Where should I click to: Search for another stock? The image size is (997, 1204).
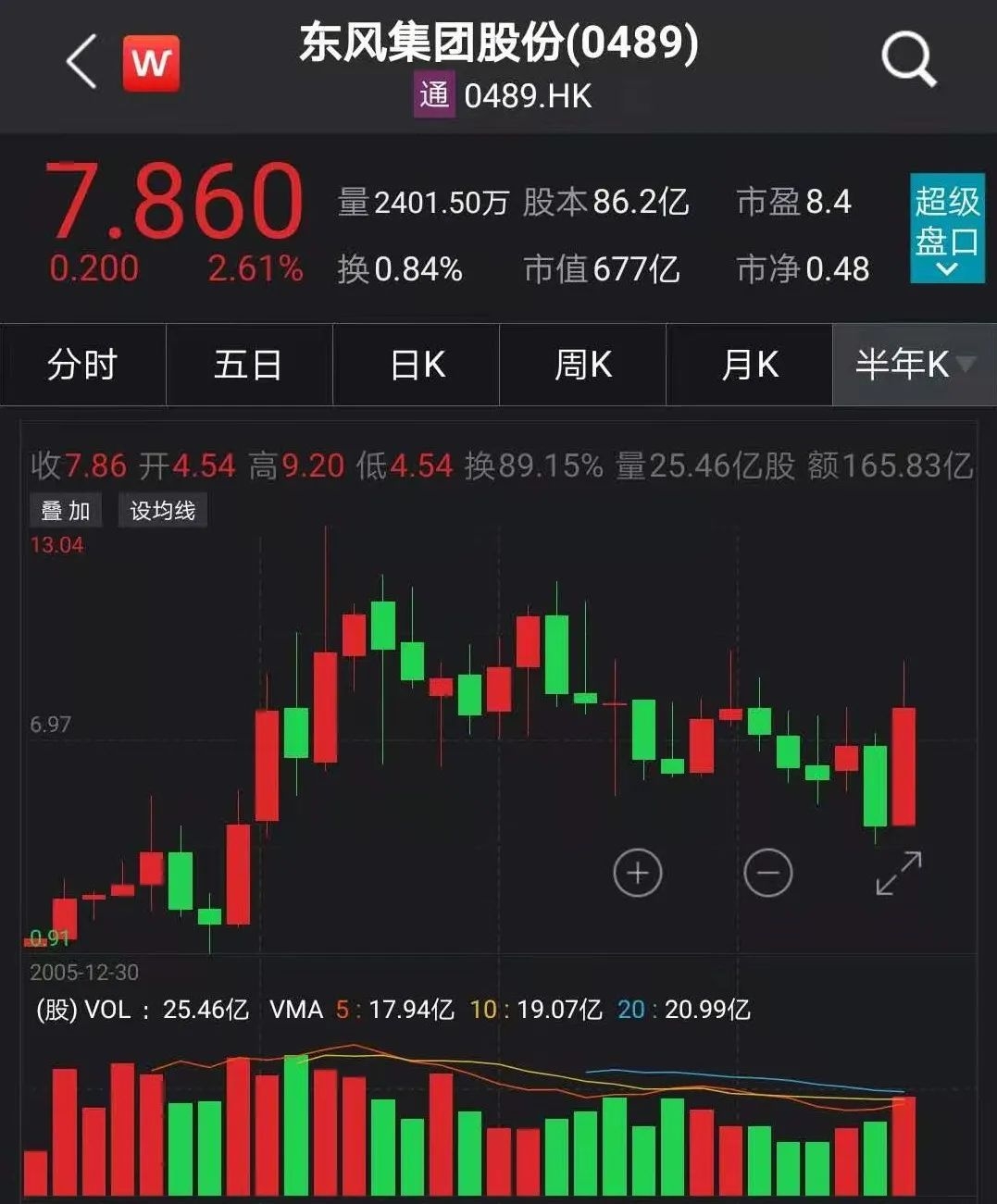908,59
